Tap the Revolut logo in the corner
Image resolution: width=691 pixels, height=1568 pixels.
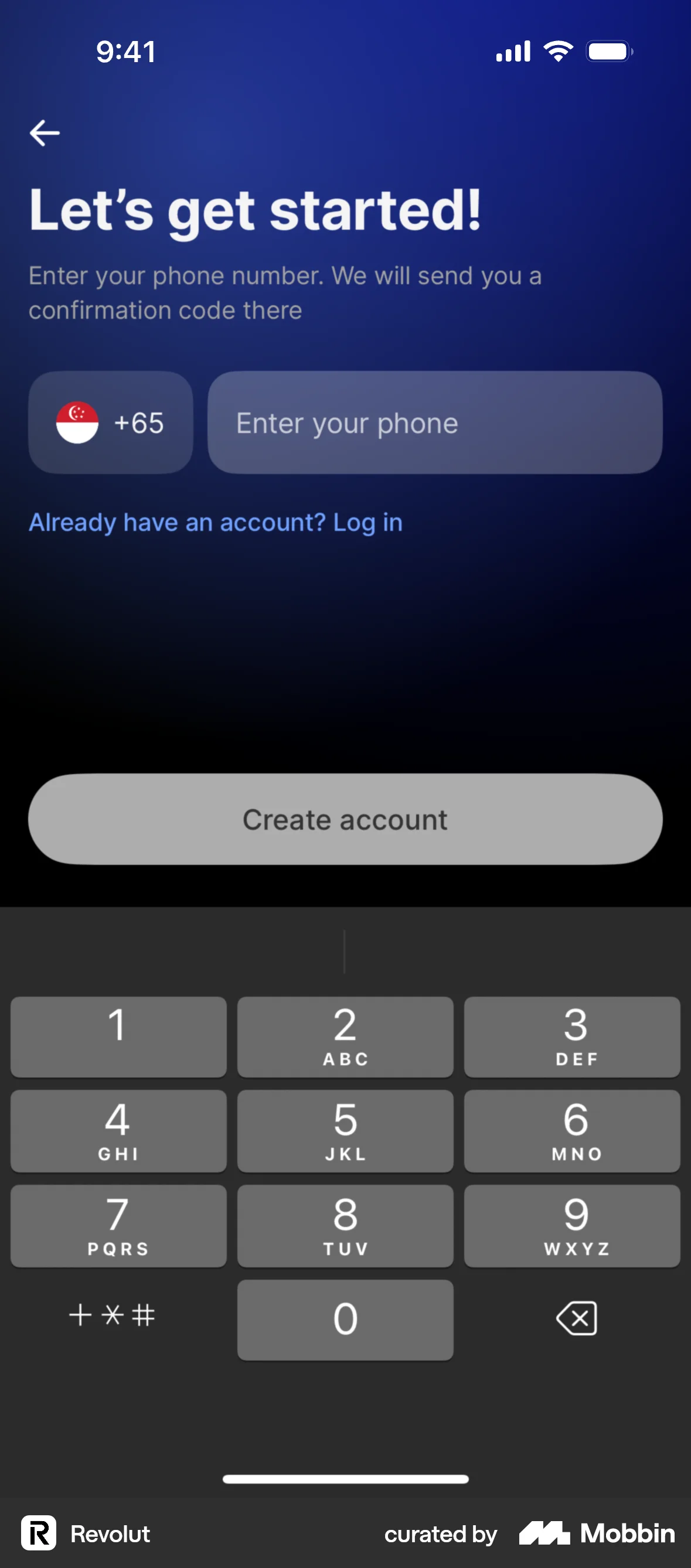coord(38,1533)
